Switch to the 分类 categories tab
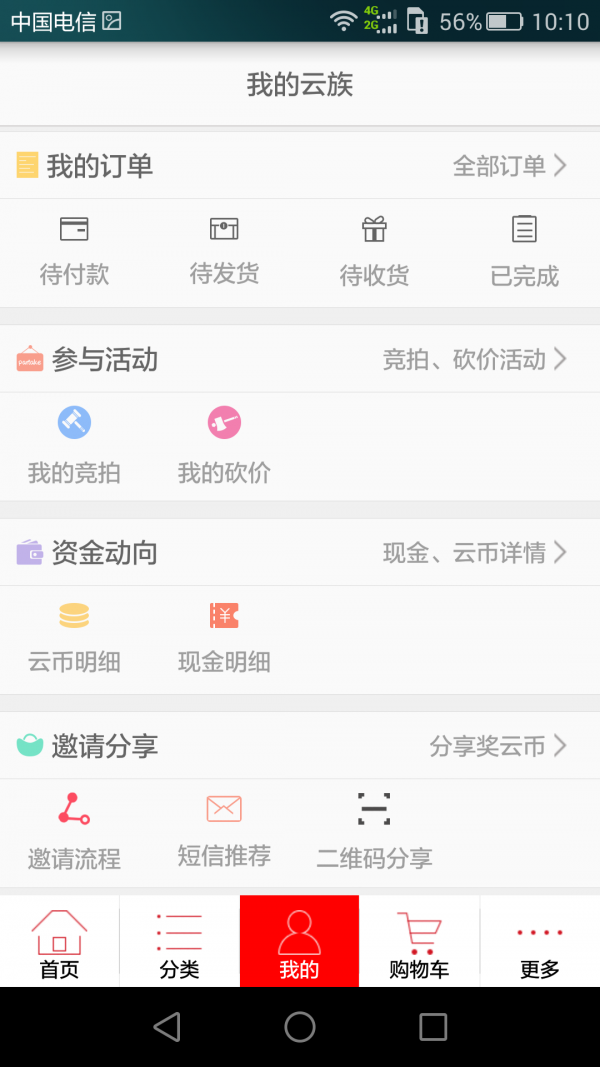The width and height of the screenshot is (600, 1067). click(180, 941)
